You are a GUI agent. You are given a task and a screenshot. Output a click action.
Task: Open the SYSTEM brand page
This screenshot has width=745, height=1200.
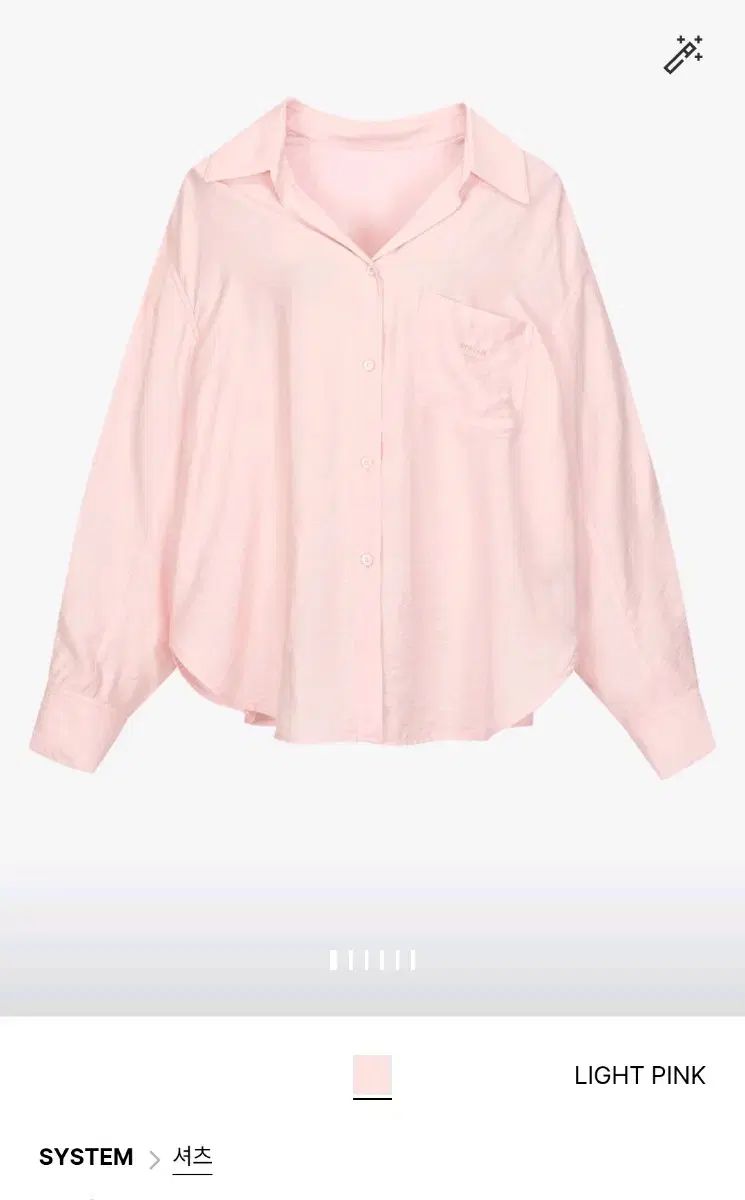point(86,1157)
